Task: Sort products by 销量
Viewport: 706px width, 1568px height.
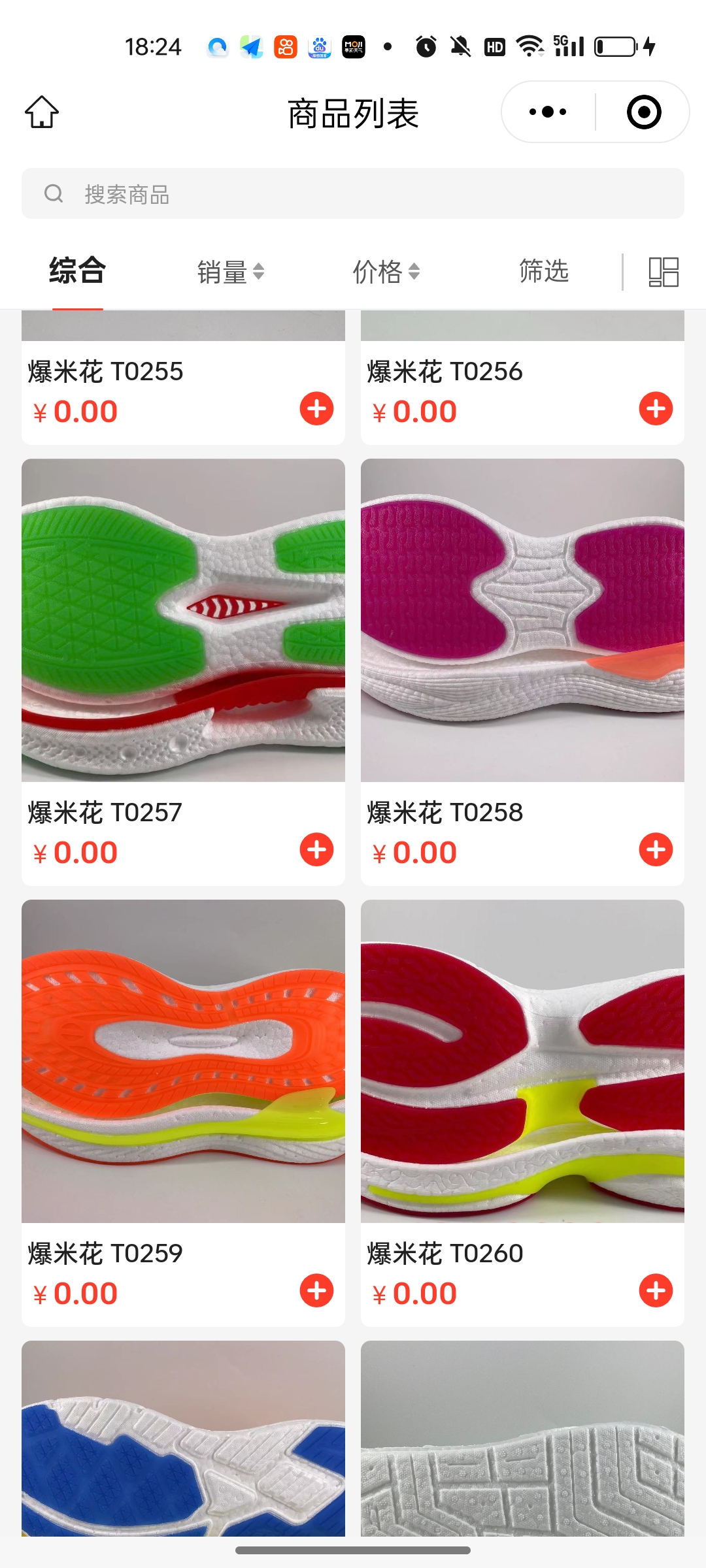Action: click(x=230, y=272)
